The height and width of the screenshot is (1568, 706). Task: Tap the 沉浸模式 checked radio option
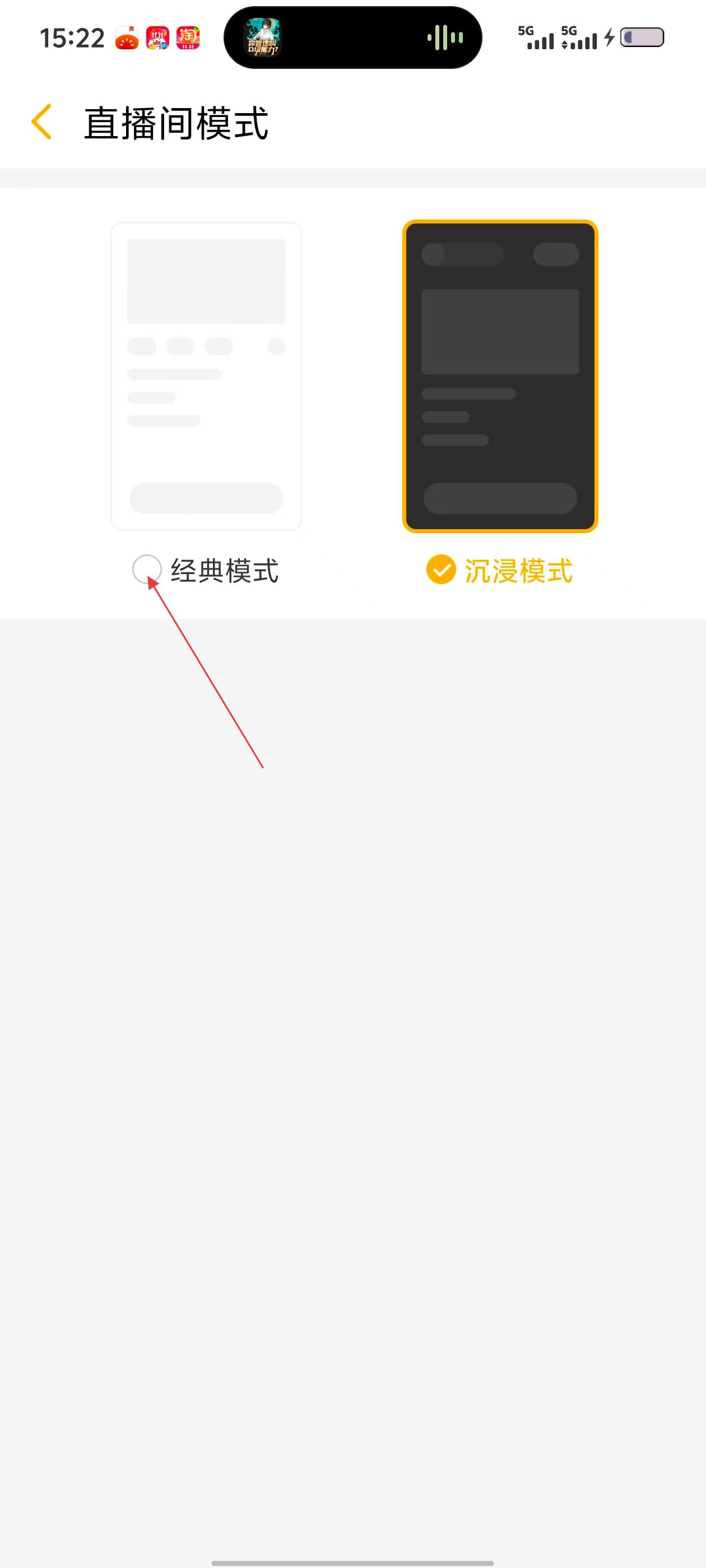[x=441, y=570]
